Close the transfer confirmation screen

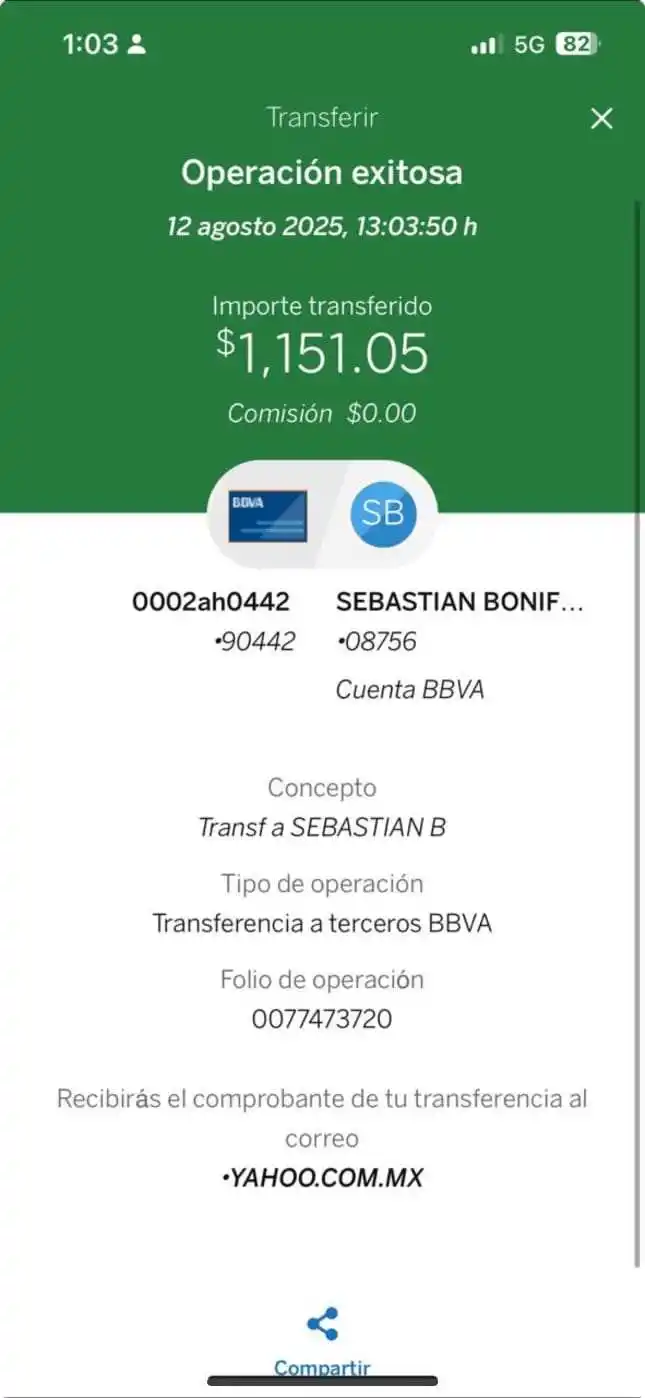[601, 119]
